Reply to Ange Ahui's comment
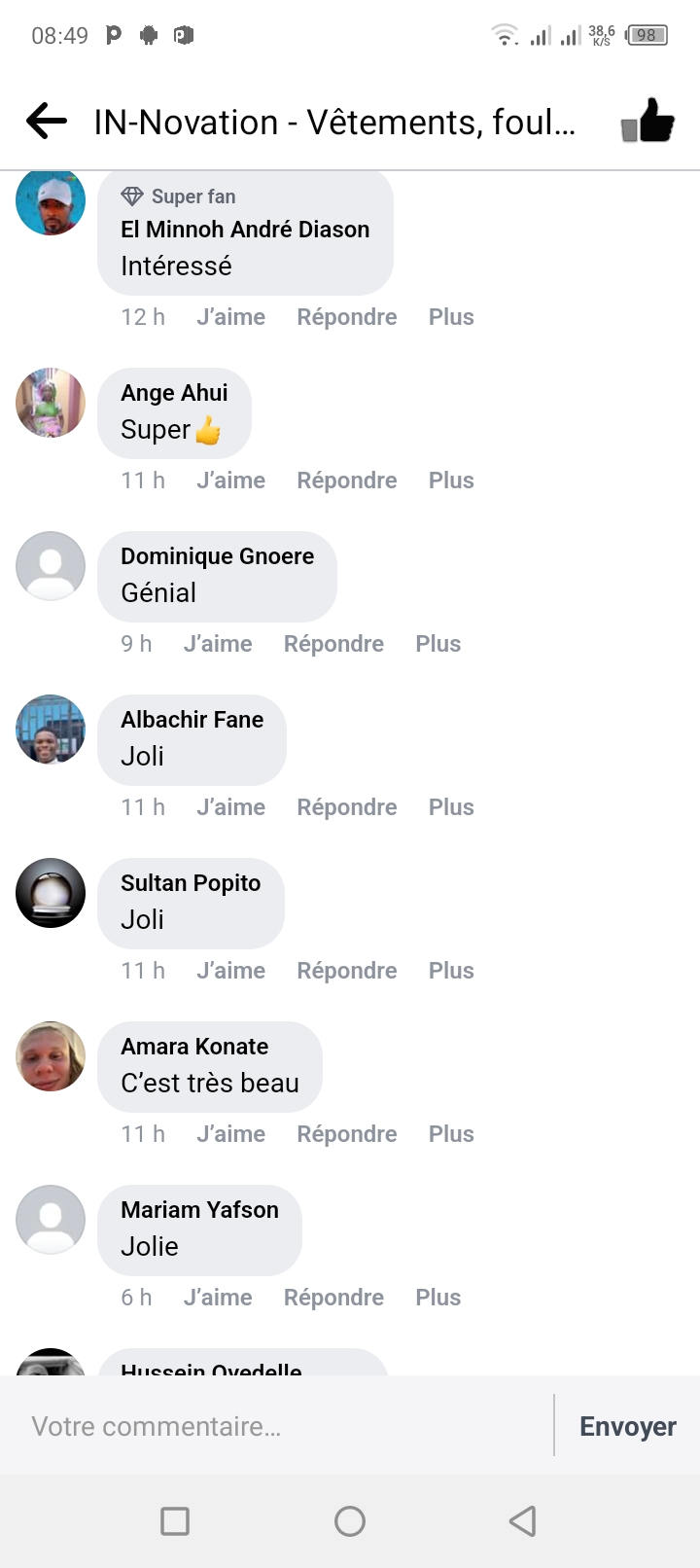 (346, 481)
